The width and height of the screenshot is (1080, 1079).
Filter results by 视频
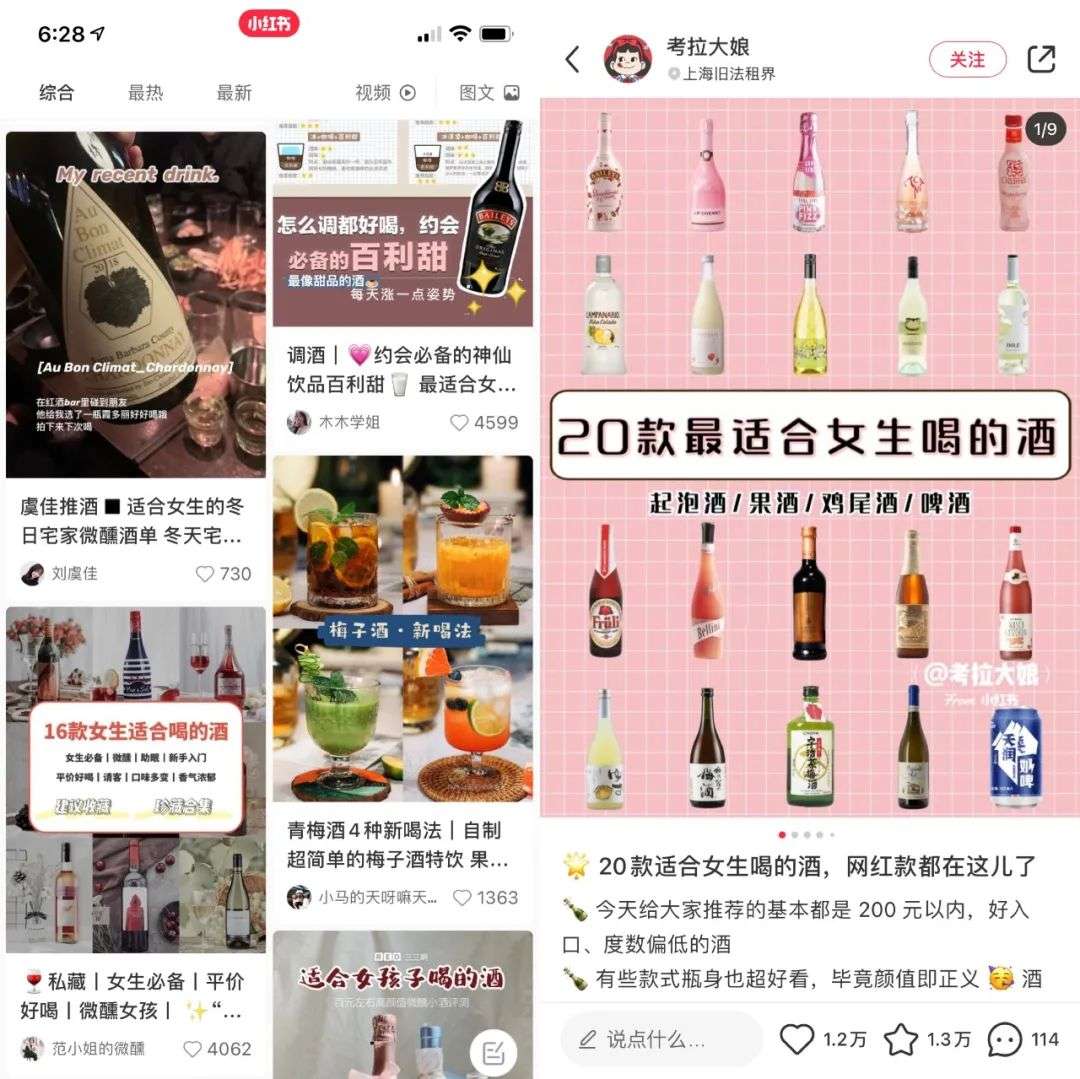click(x=385, y=92)
